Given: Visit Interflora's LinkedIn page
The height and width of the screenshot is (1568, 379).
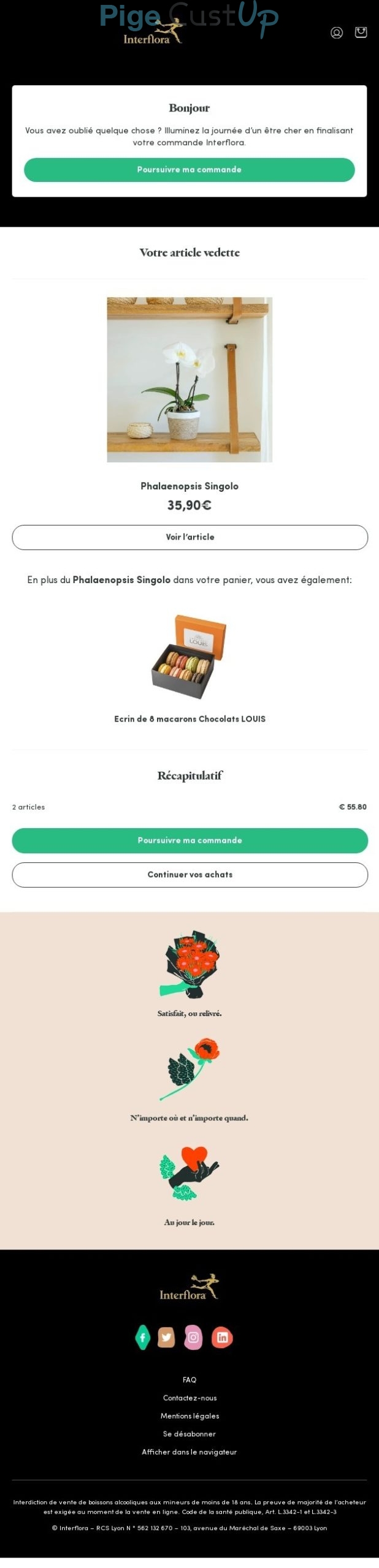Looking at the screenshot, I should pos(222,1337).
